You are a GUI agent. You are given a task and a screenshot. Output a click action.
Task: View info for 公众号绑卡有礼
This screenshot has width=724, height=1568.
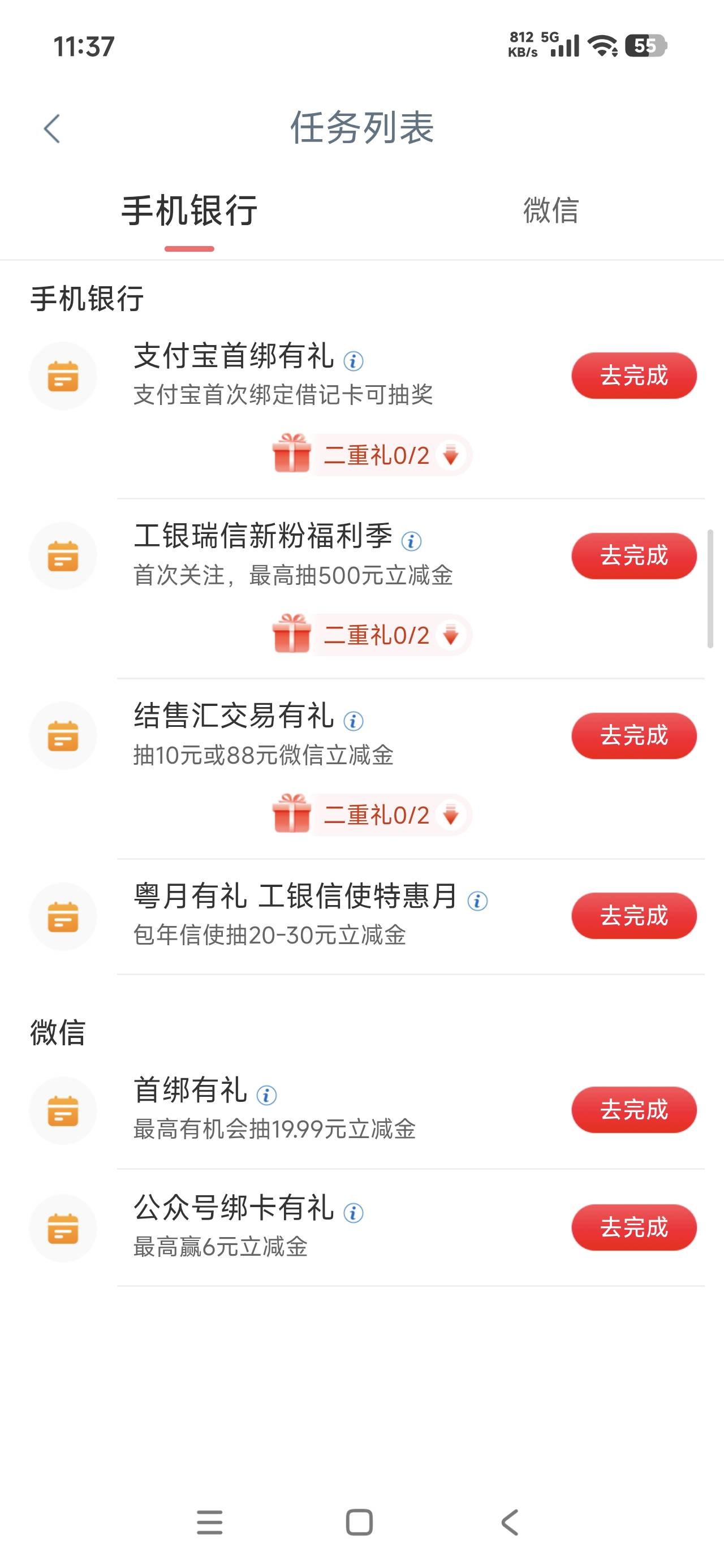coord(354,1213)
